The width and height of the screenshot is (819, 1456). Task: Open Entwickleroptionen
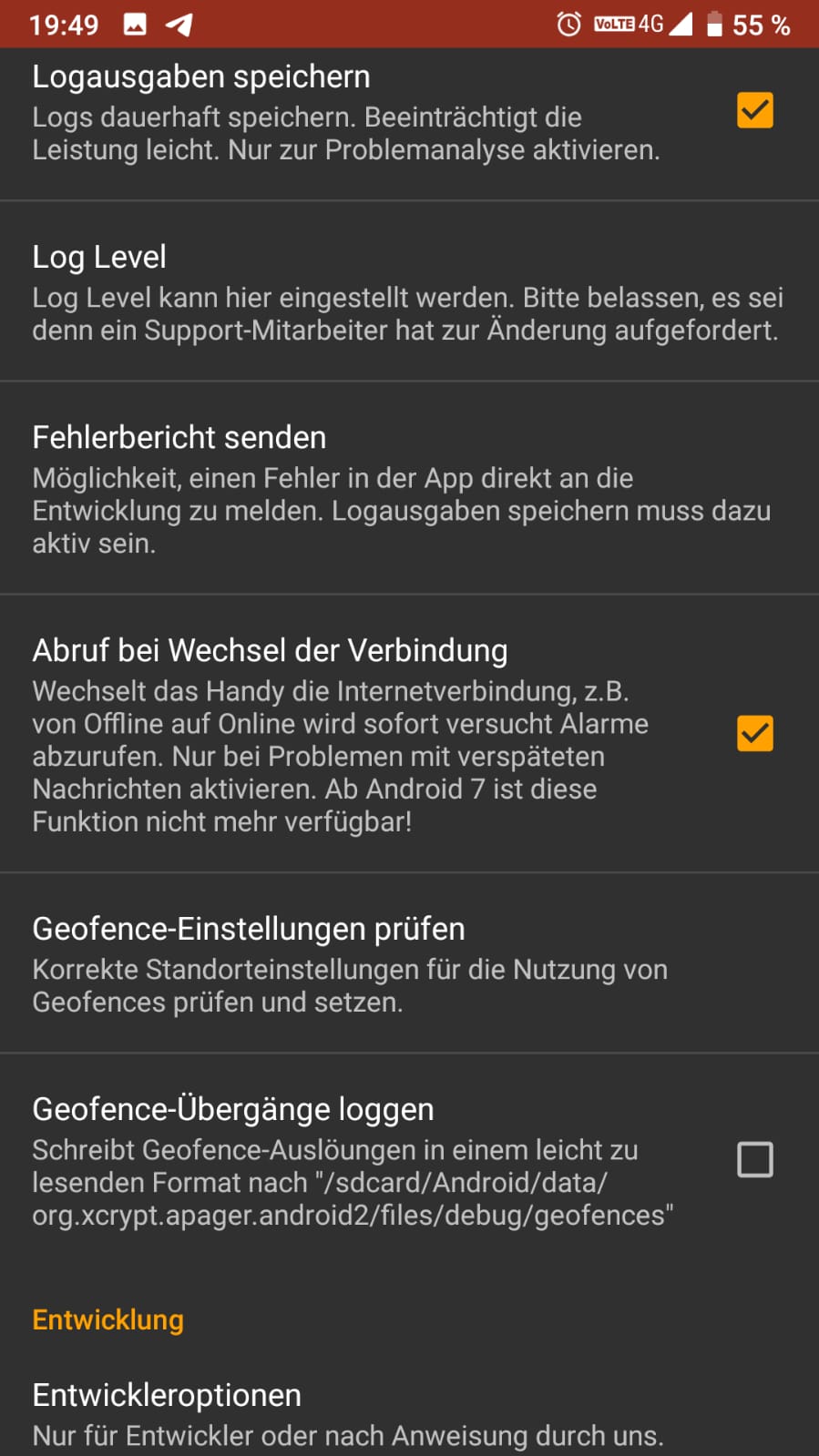[408, 1413]
